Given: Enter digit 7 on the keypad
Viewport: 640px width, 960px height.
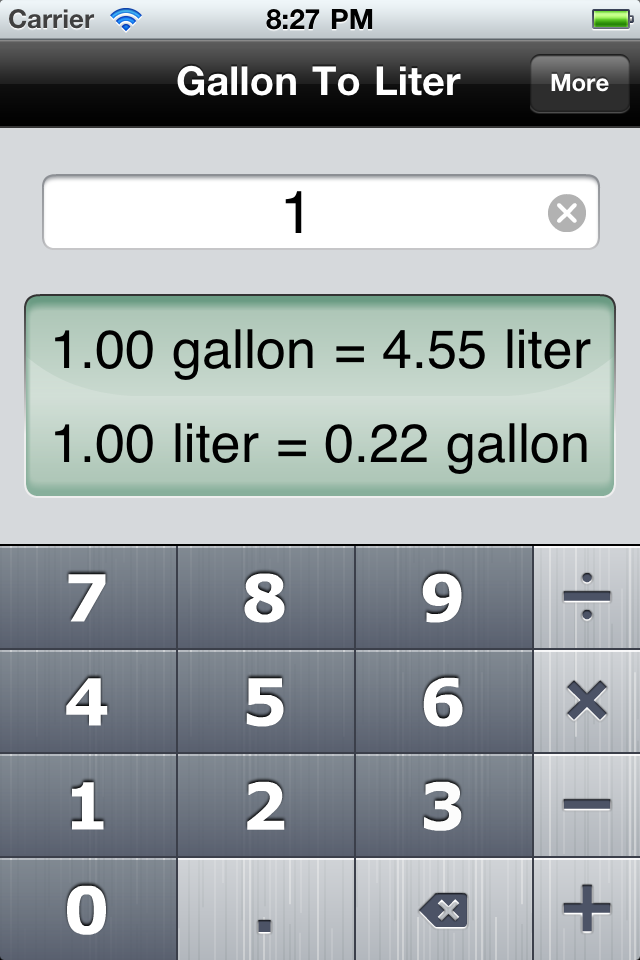Looking at the screenshot, I should [88, 598].
